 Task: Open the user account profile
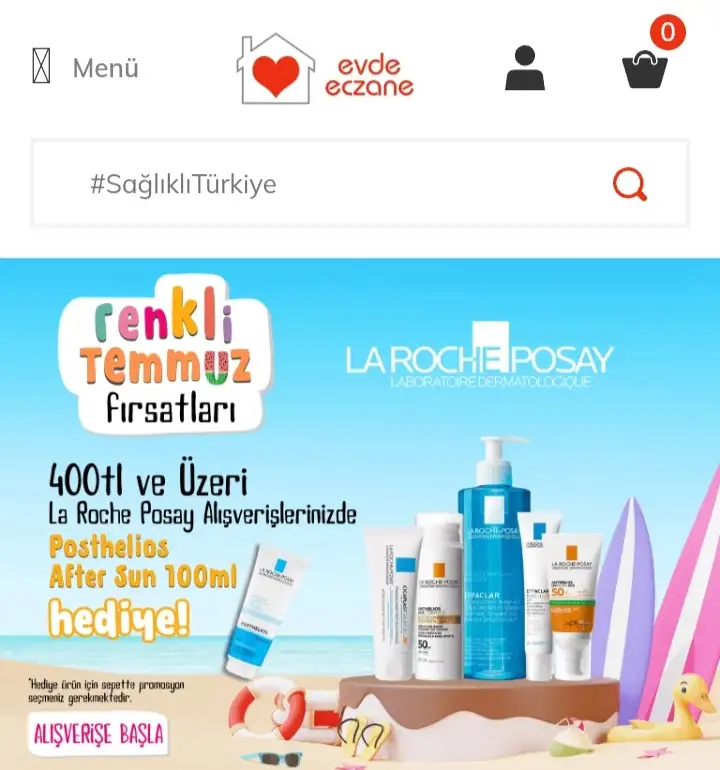pyautogui.click(x=525, y=69)
